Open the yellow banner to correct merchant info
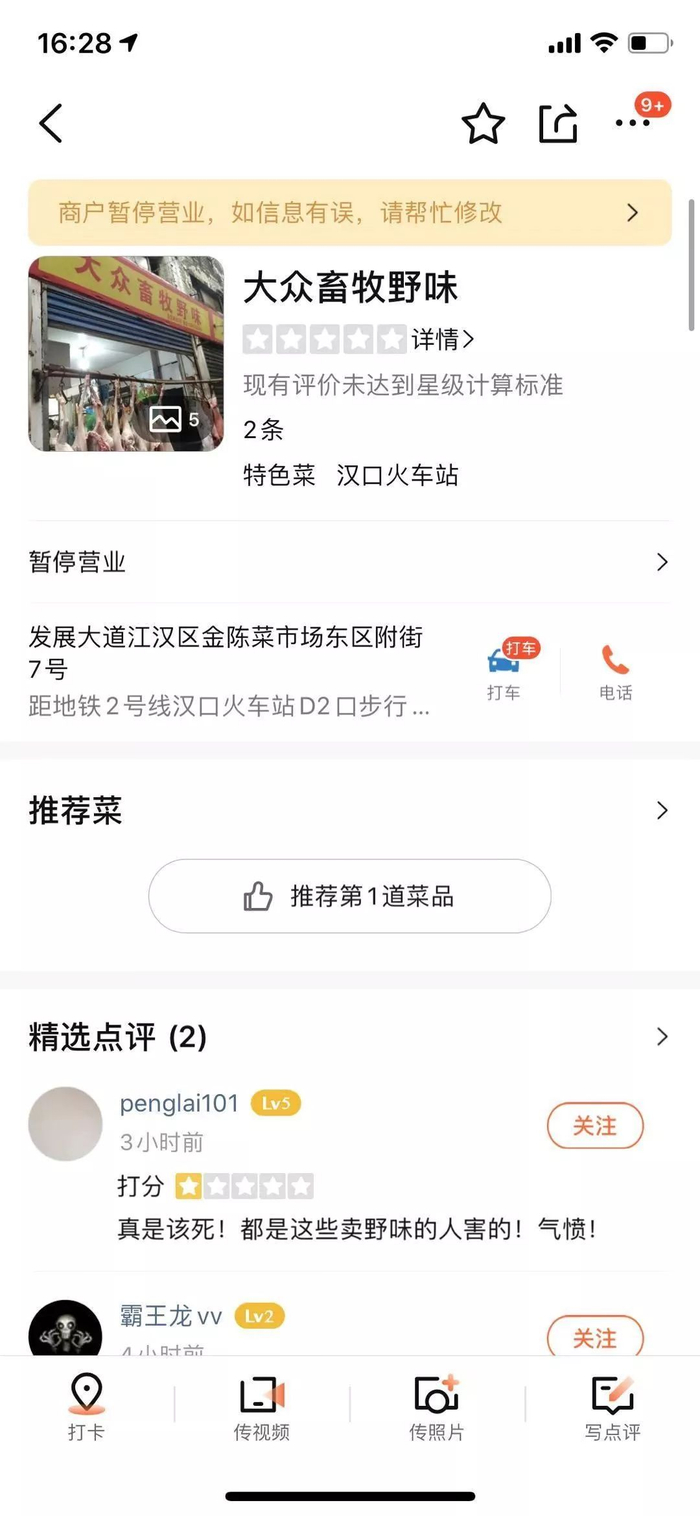 point(349,212)
